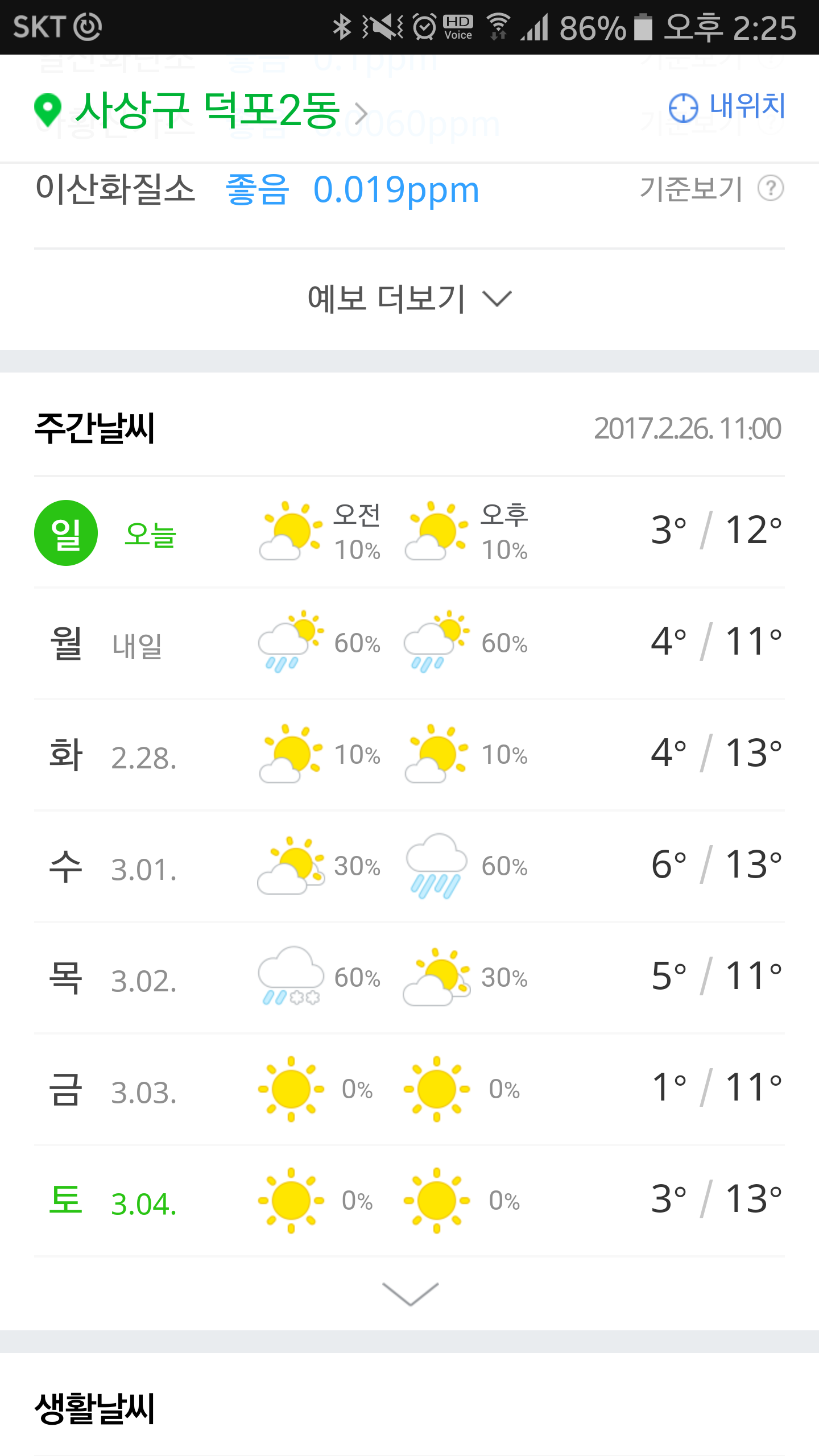Tap 내위치 to use my location
The height and width of the screenshot is (1456, 819).
[727, 107]
